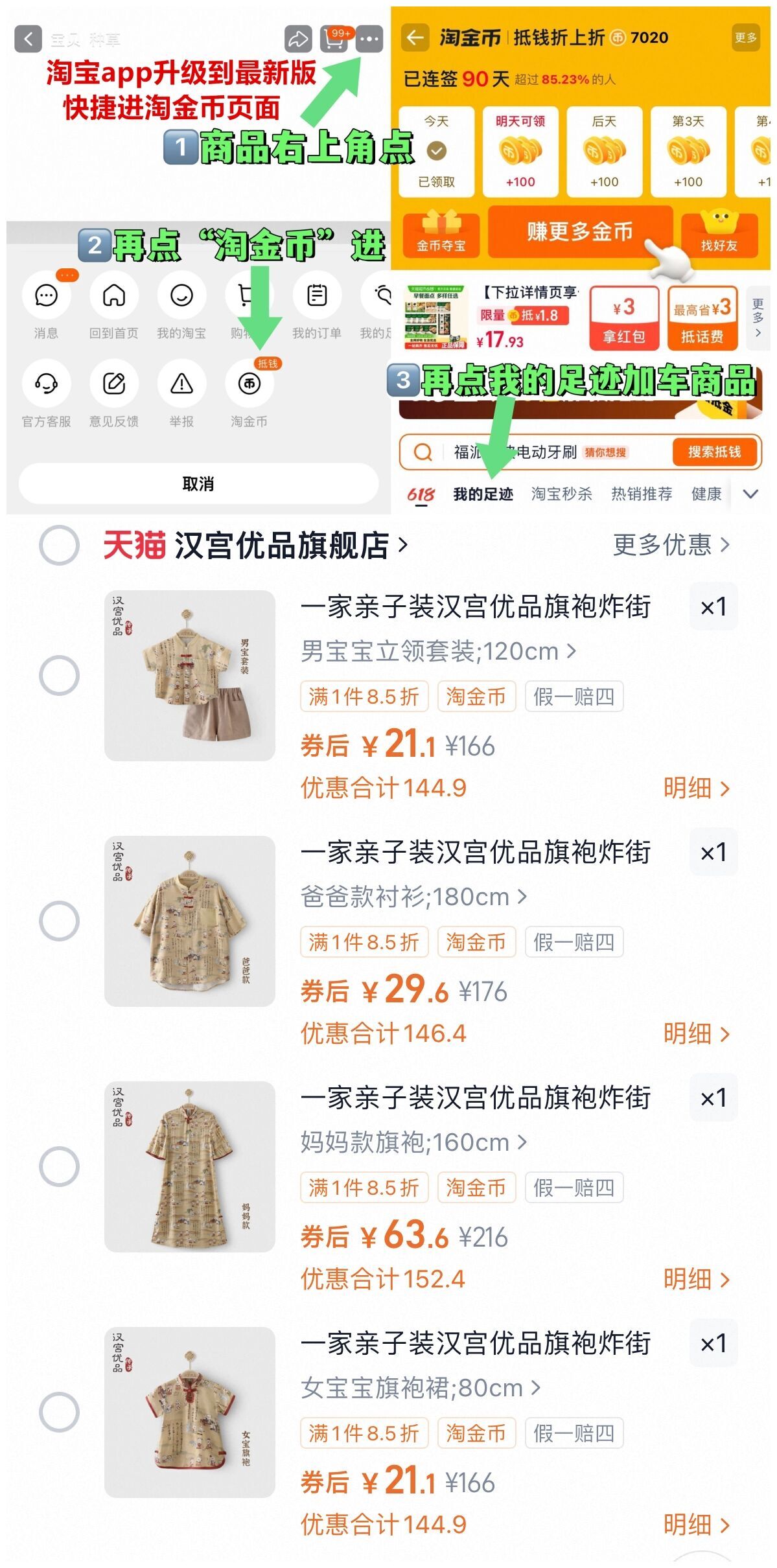
Task: Tap the 淘金币 icon with 抵钱 badge
Action: click(249, 382)
